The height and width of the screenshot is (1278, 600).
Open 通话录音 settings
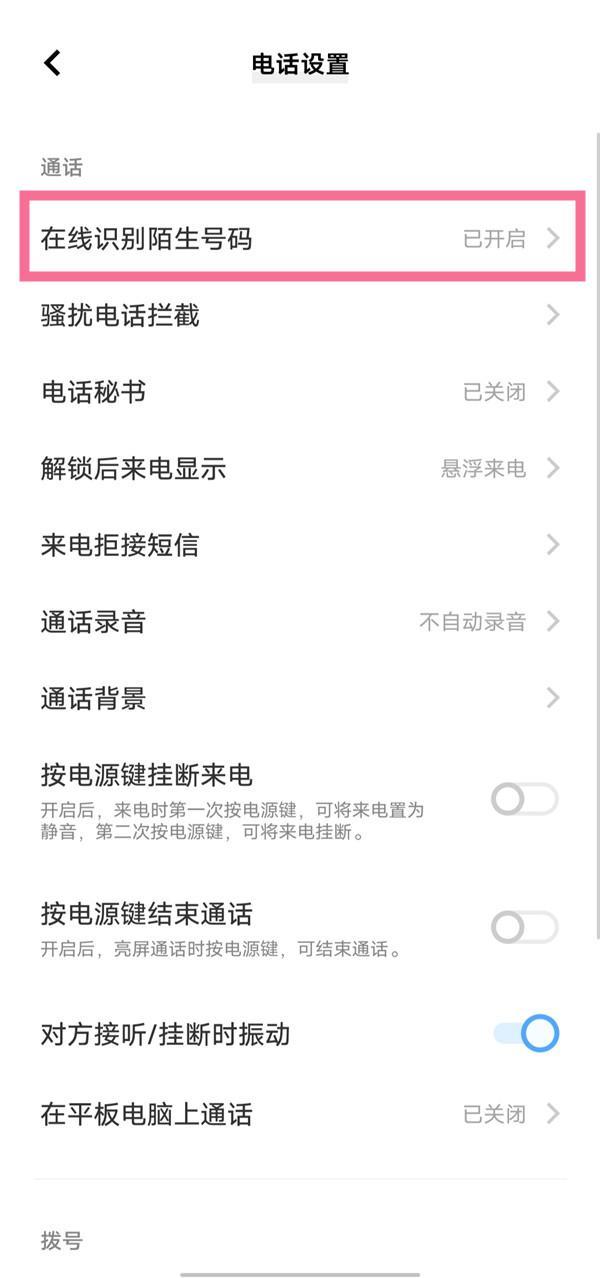tap(300, 622)
